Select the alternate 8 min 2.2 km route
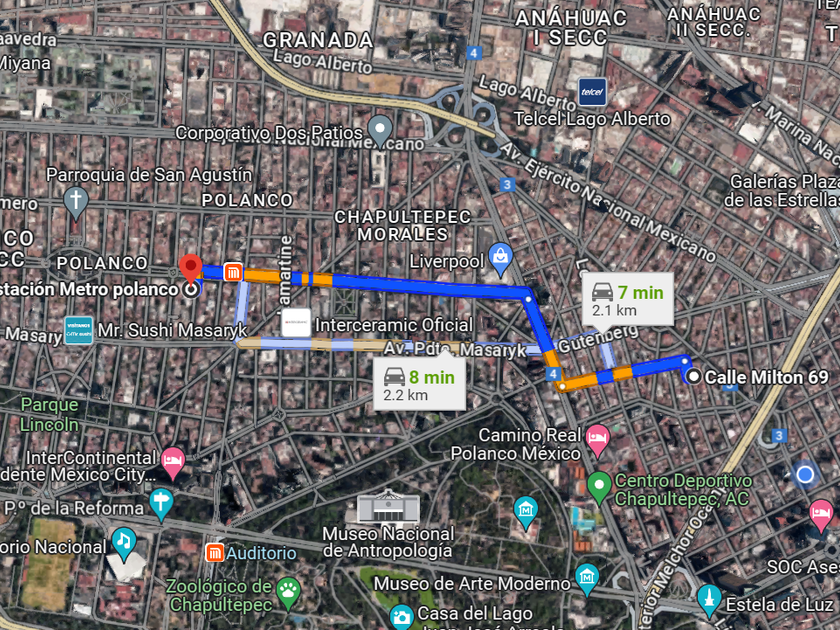The width and height of the screenshot is (840, 630). coord(418,385)
